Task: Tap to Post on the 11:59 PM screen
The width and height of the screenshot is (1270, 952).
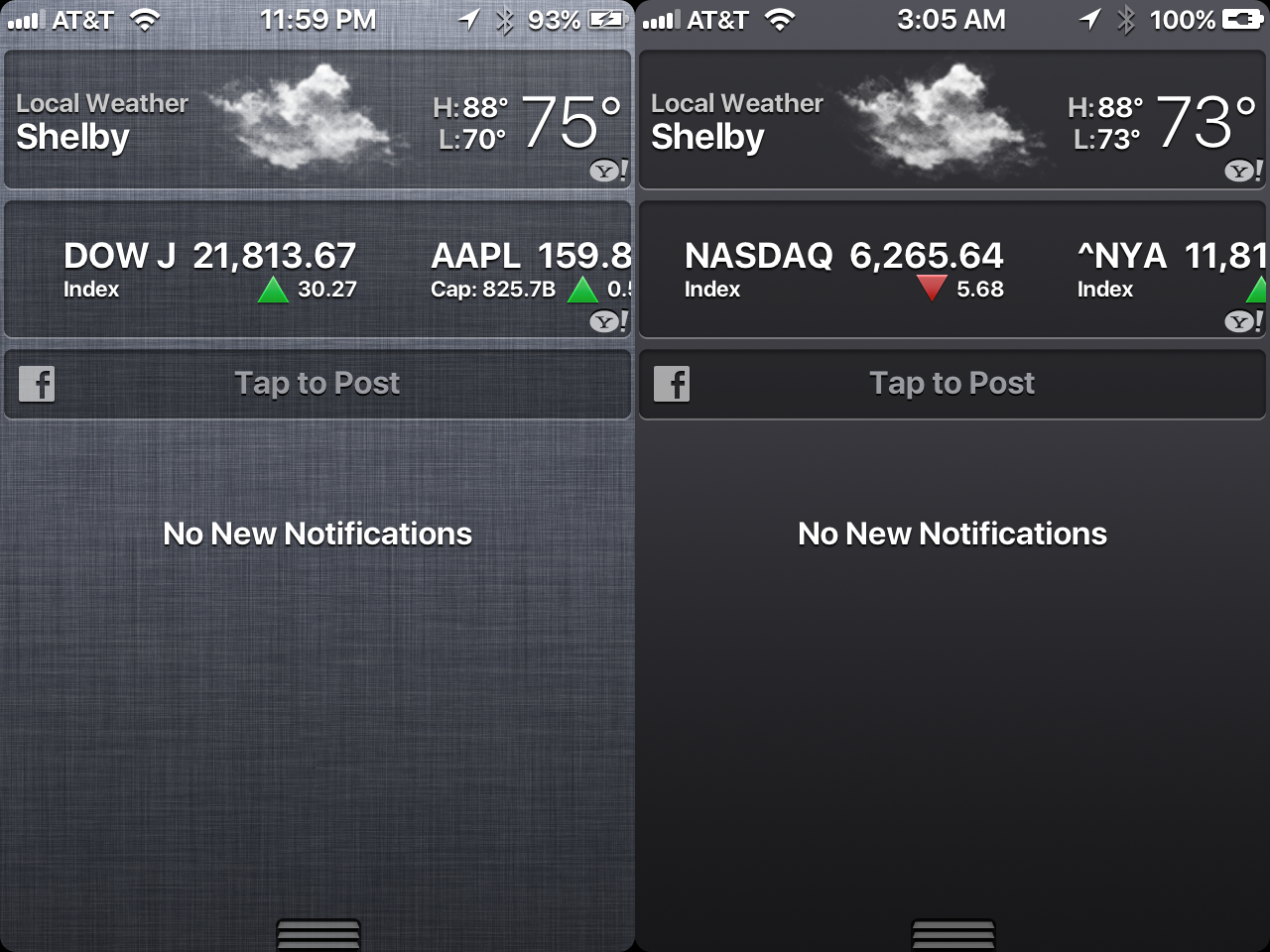Action: (317, 384)
